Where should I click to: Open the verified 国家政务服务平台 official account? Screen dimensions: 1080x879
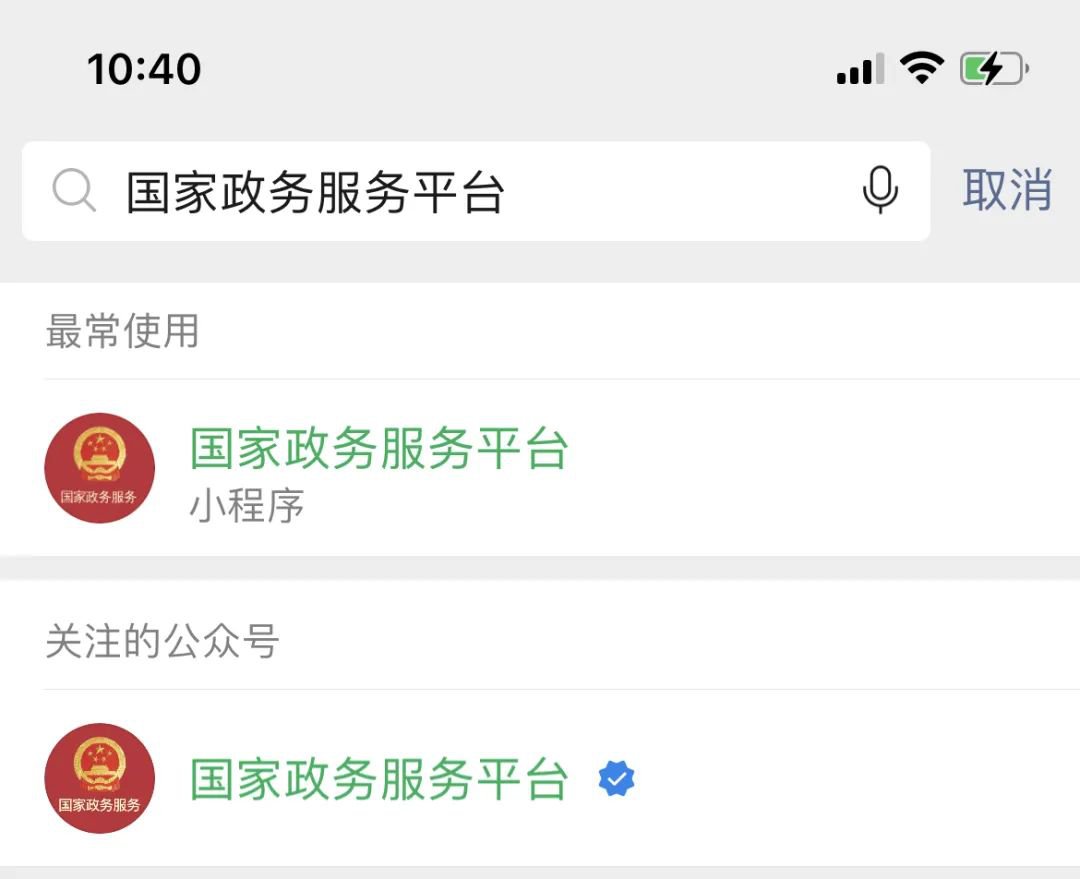380,779
